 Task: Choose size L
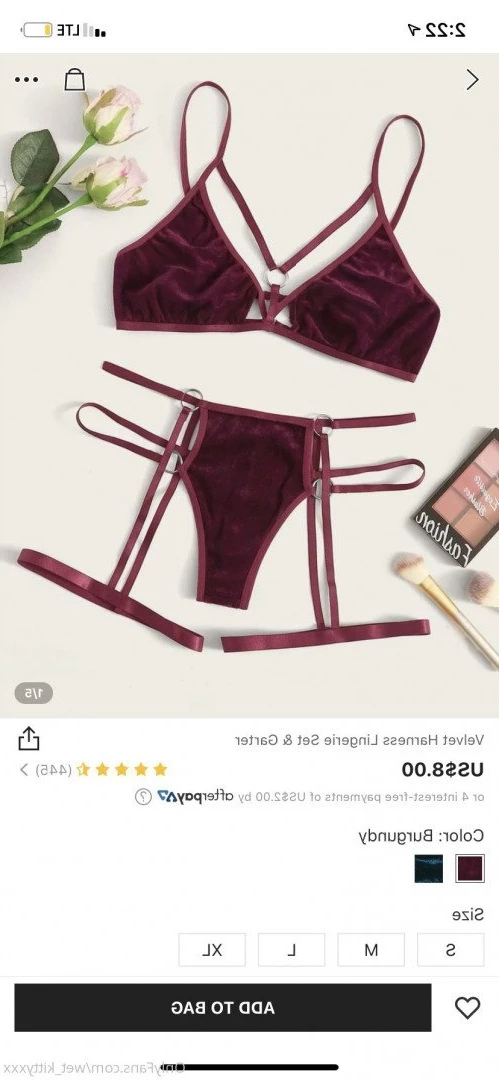click(292, 950)
